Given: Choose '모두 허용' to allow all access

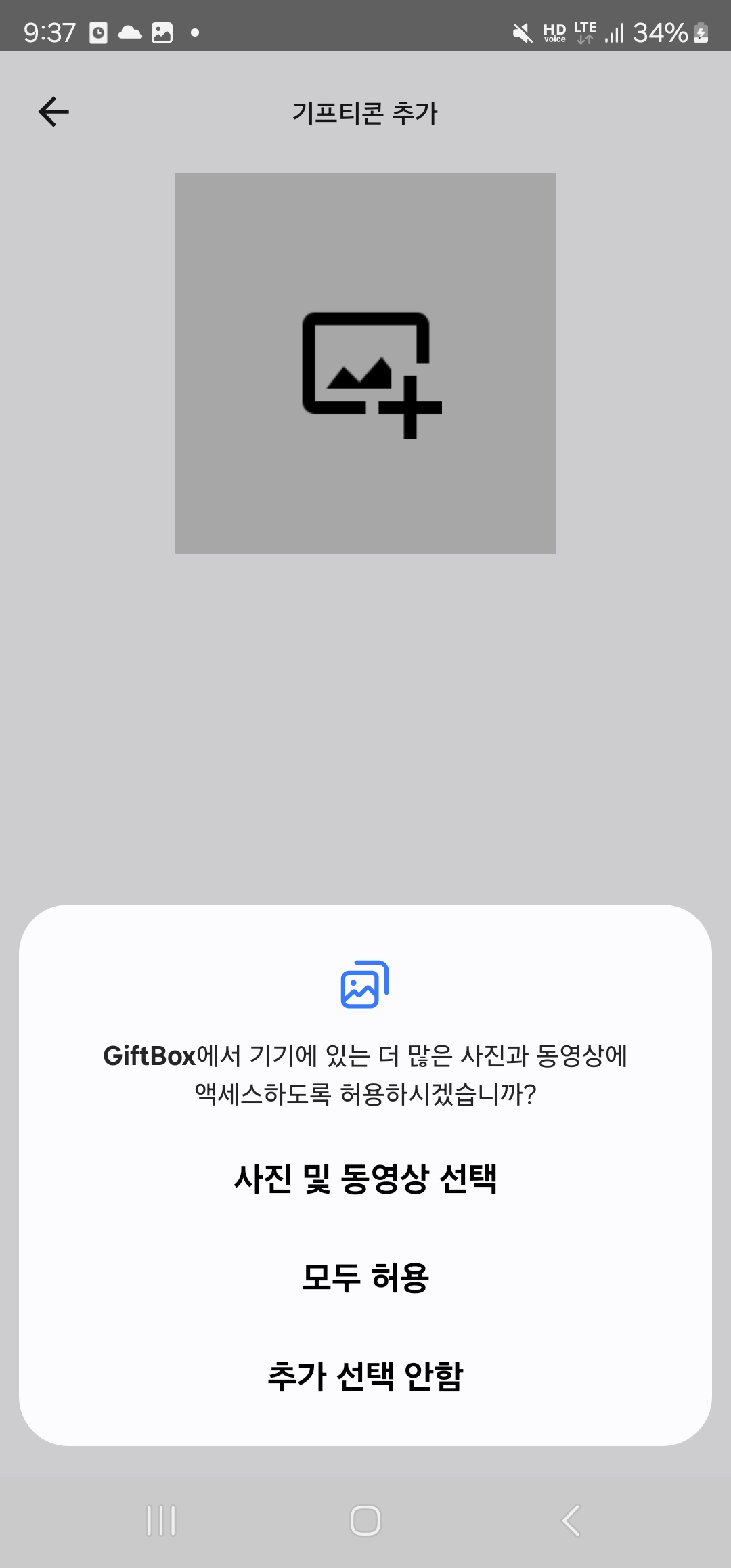Looking at the screenshot, I should (x=365, y=1278).
